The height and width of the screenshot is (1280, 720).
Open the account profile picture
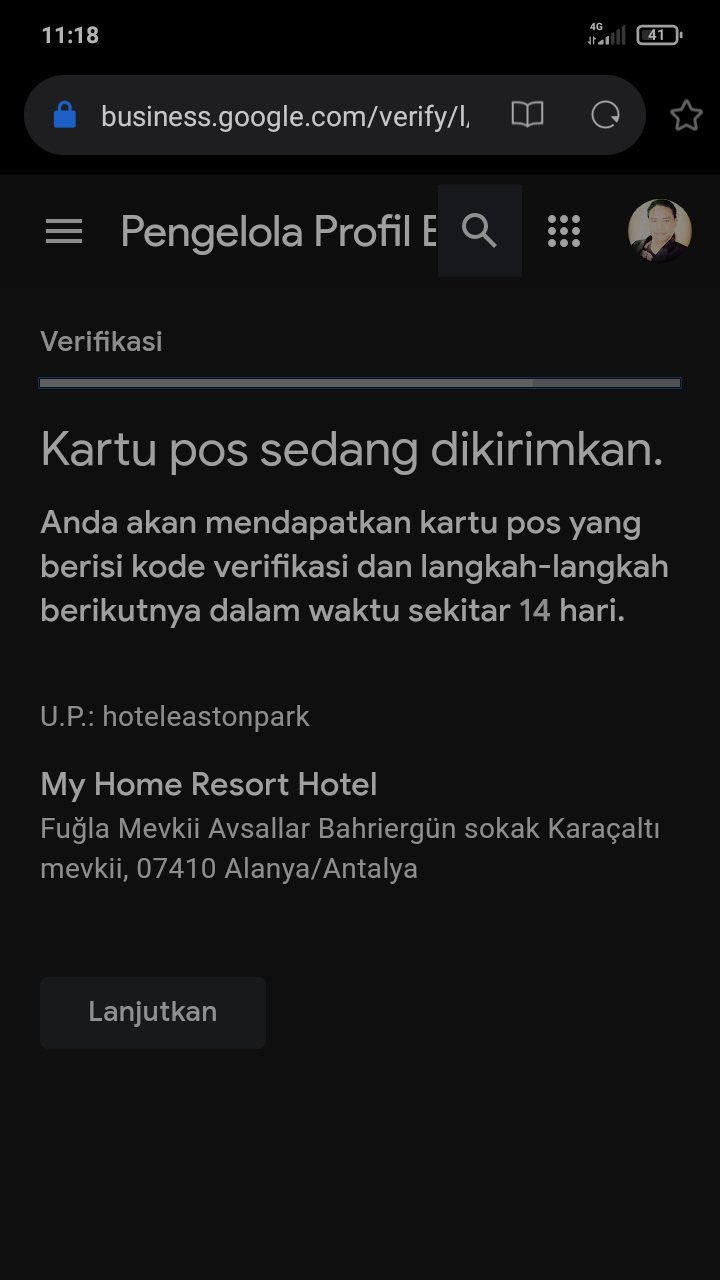(659, 231)
